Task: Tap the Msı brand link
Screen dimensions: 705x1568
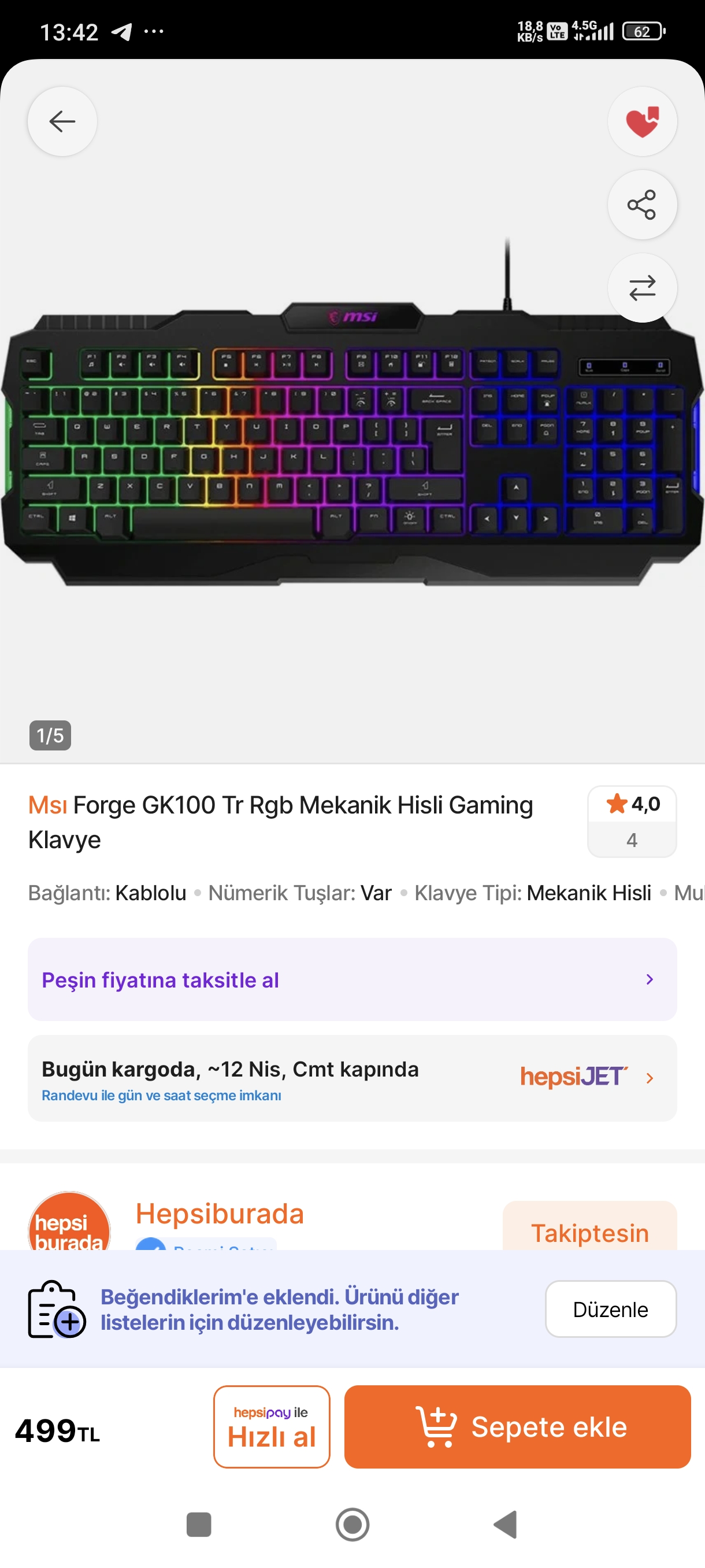Action: pyautogui.click(x=47, y=805)
